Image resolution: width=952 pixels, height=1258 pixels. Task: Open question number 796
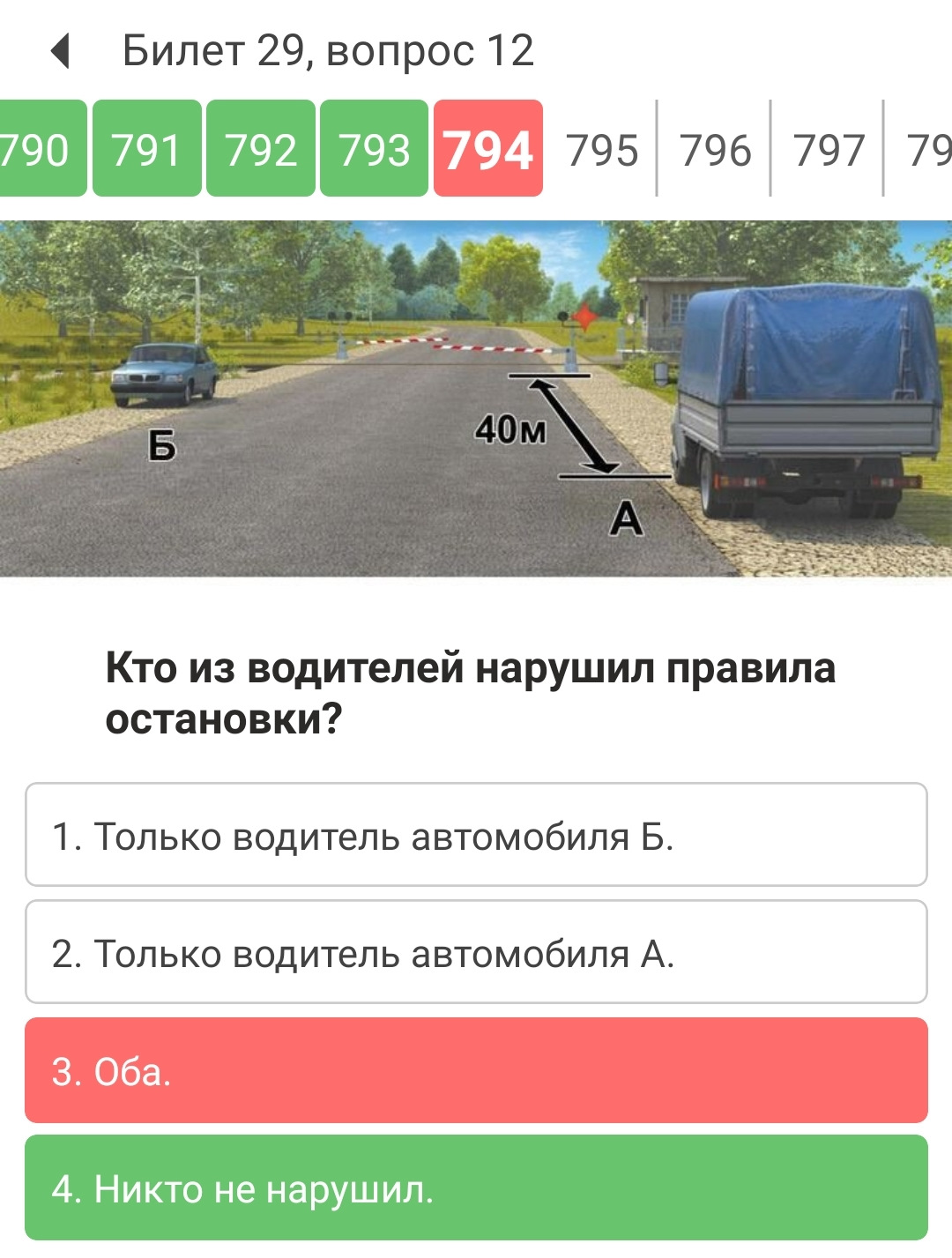point(715,149)
